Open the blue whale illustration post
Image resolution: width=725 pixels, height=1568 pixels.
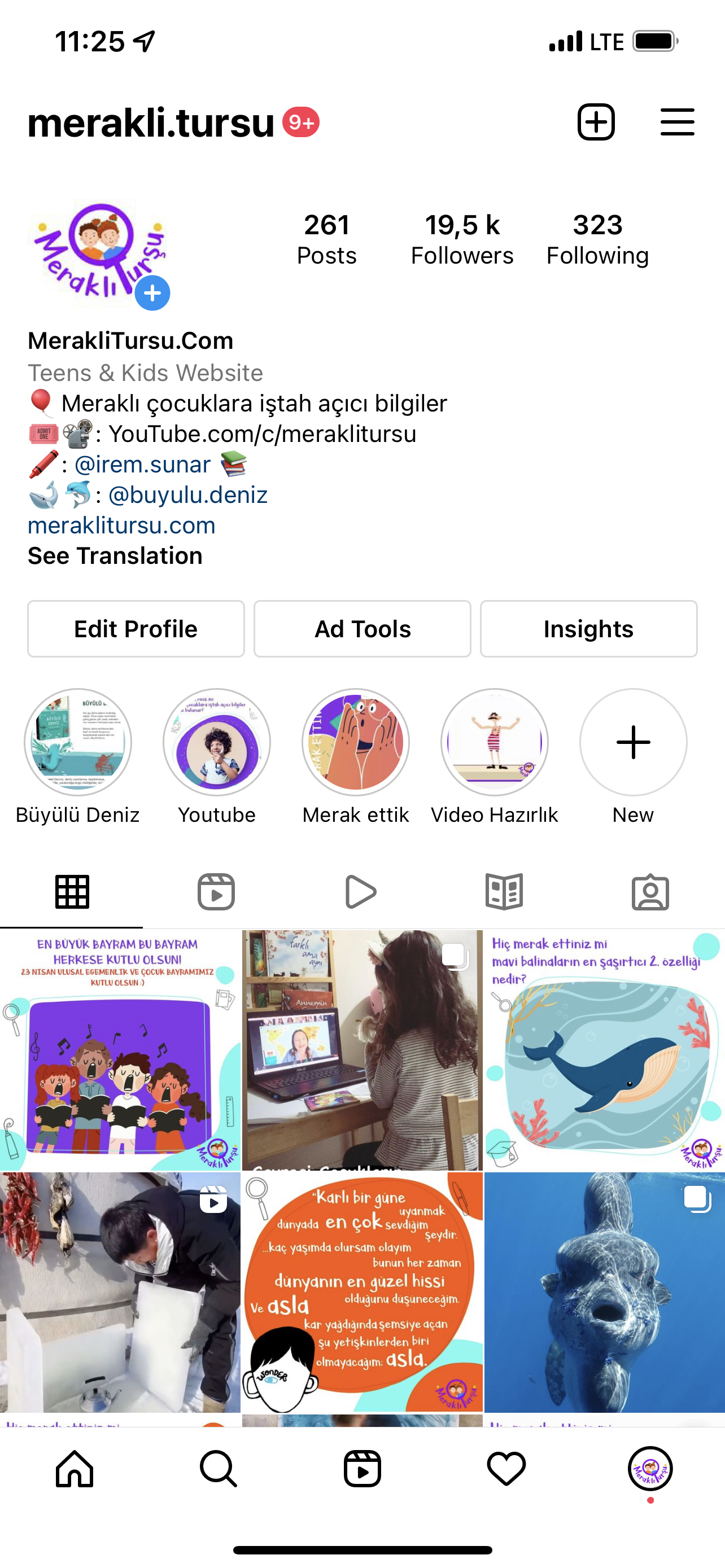pos(604,1049)
